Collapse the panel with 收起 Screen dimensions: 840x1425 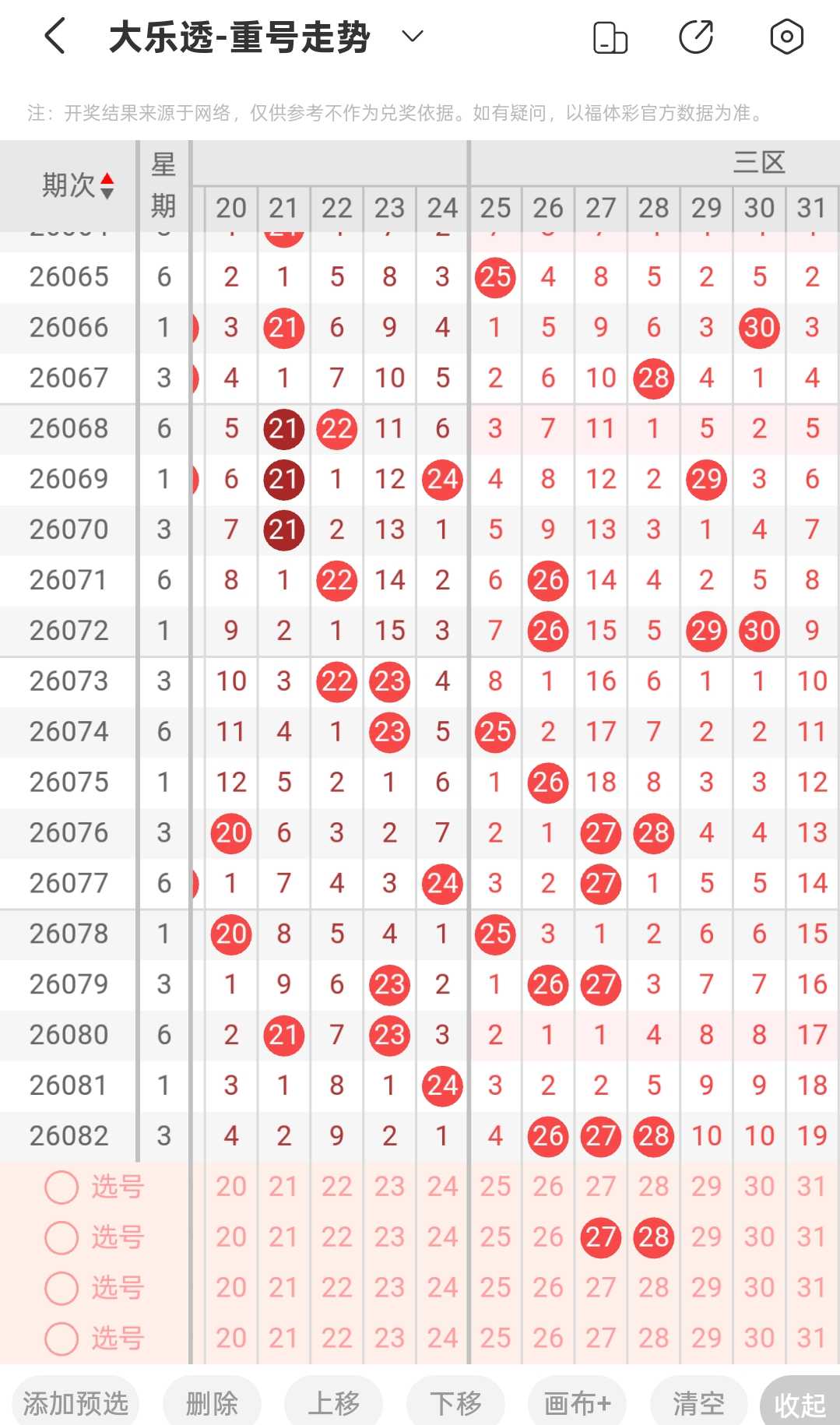(800, 1405)
